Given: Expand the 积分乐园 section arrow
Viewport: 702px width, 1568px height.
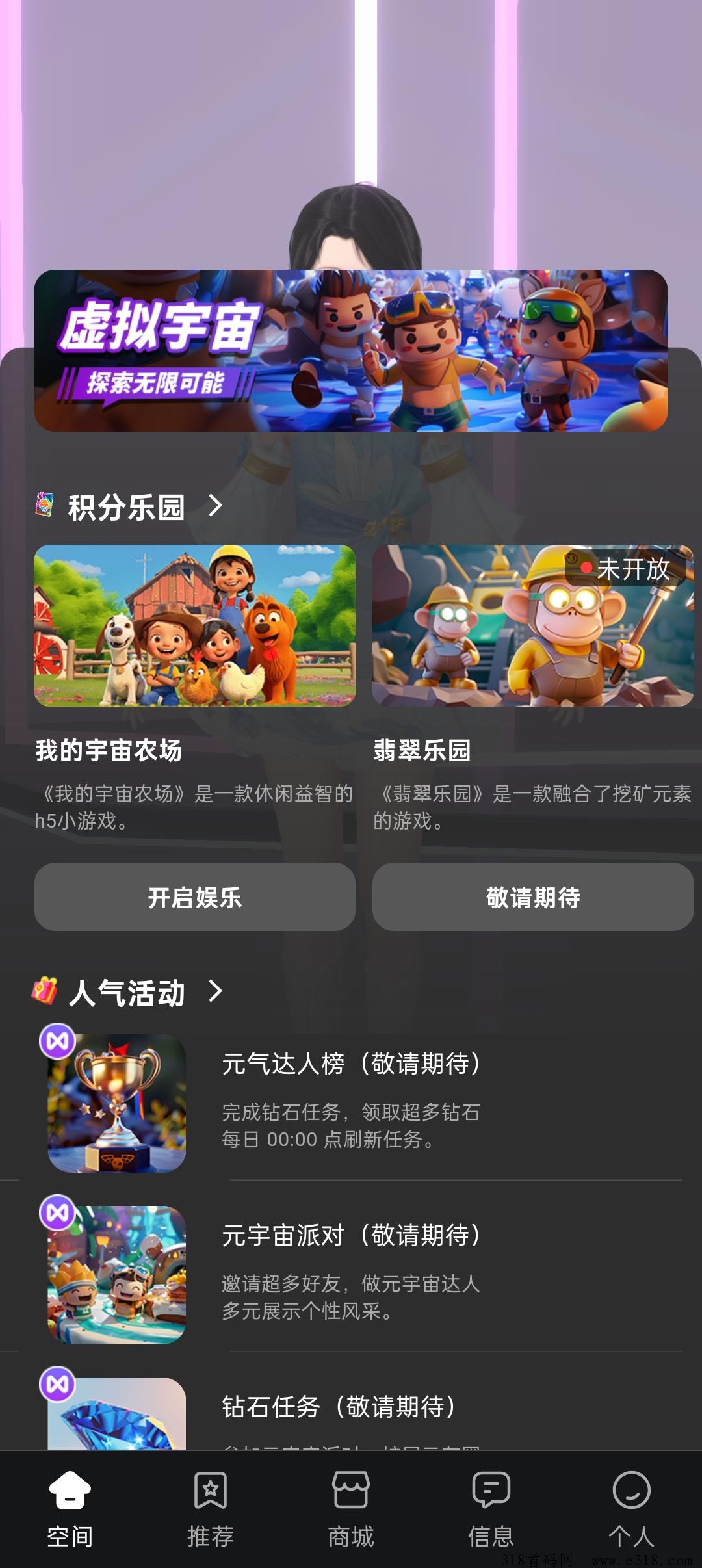Looking at the screenshot, I should (215, 506).
